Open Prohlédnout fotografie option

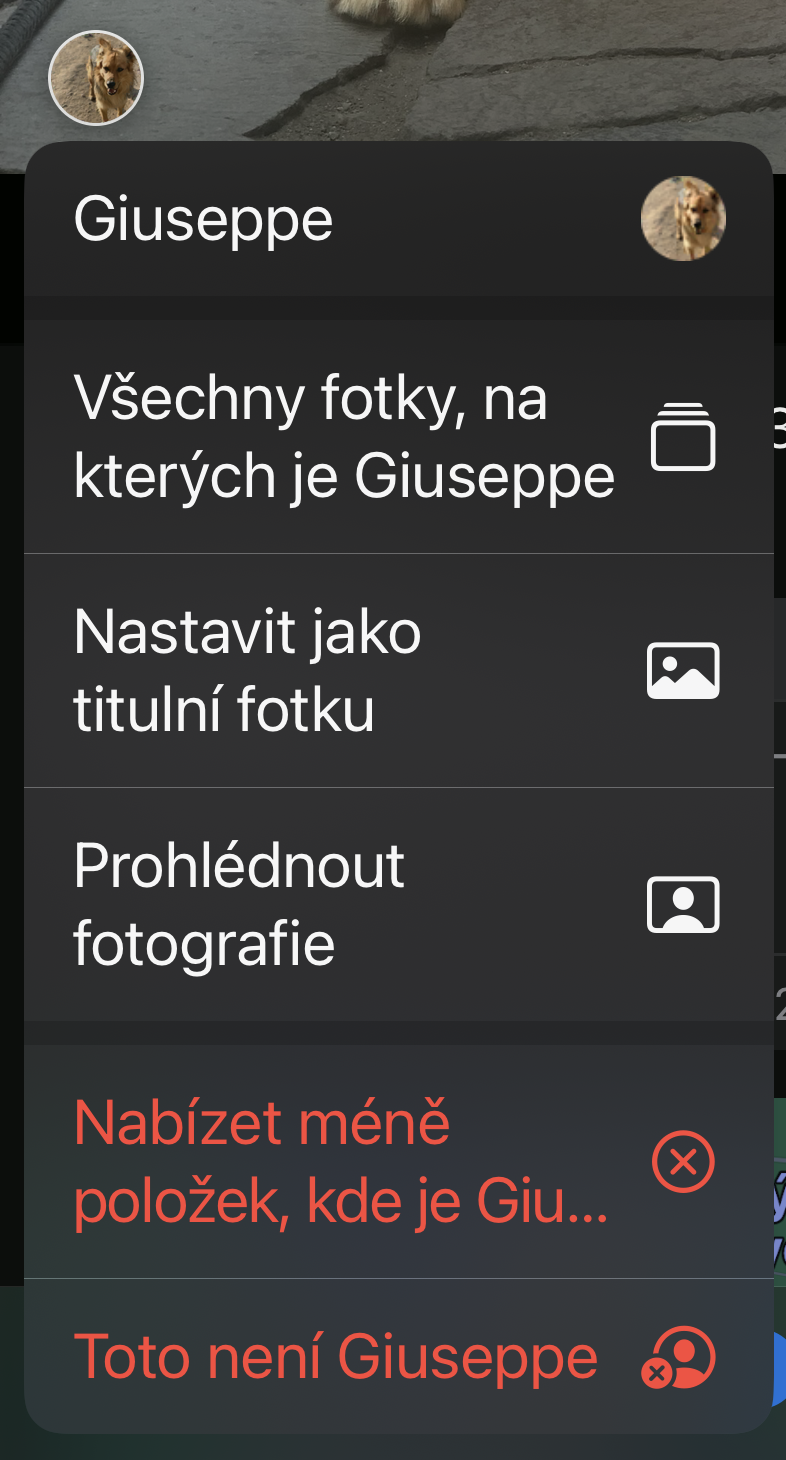(398, 904)
